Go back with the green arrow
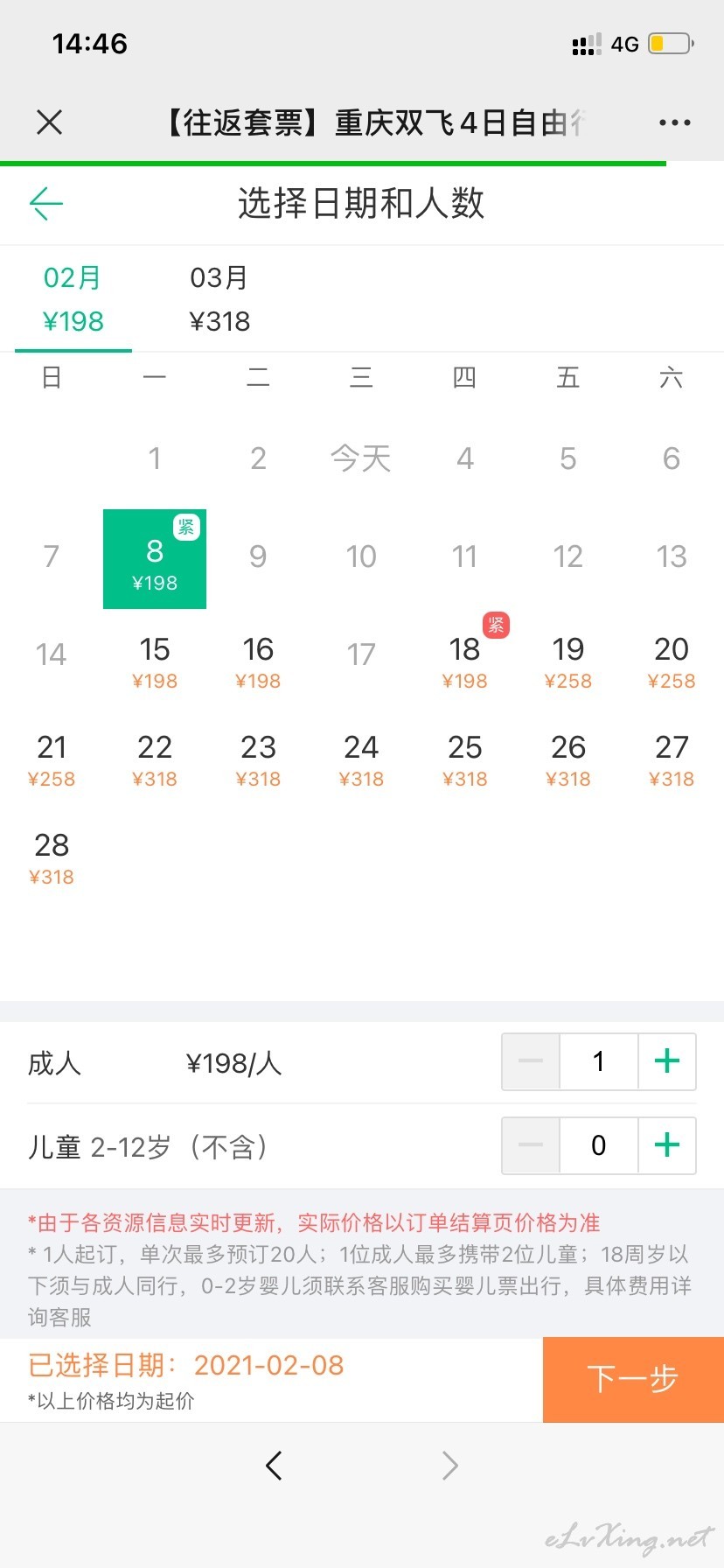724x1568 pixels. (x=46, y=204)
